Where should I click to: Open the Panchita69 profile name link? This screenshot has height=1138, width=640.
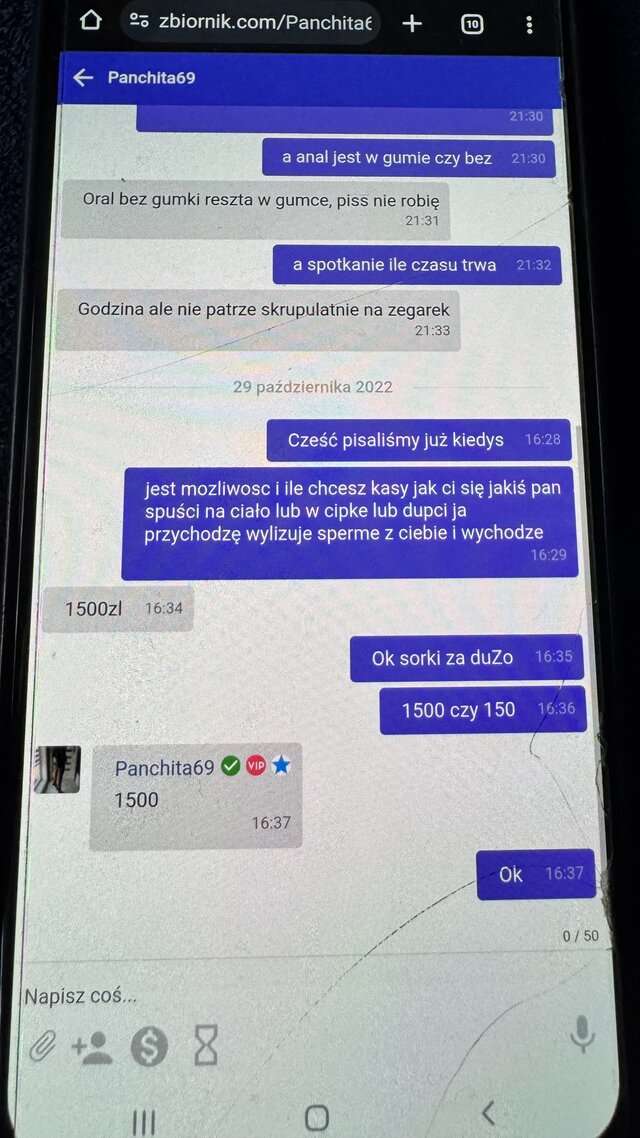click(164, 768)
